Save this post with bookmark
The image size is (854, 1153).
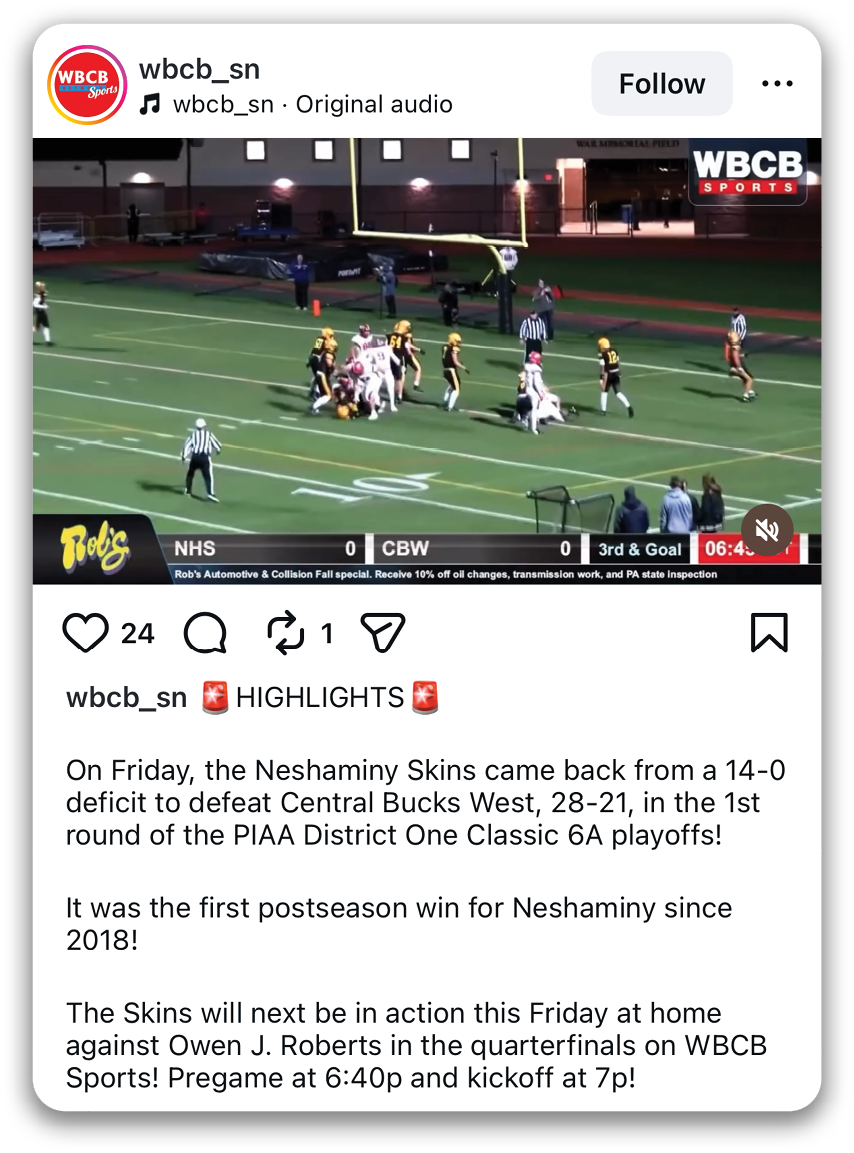coord(769,633)
